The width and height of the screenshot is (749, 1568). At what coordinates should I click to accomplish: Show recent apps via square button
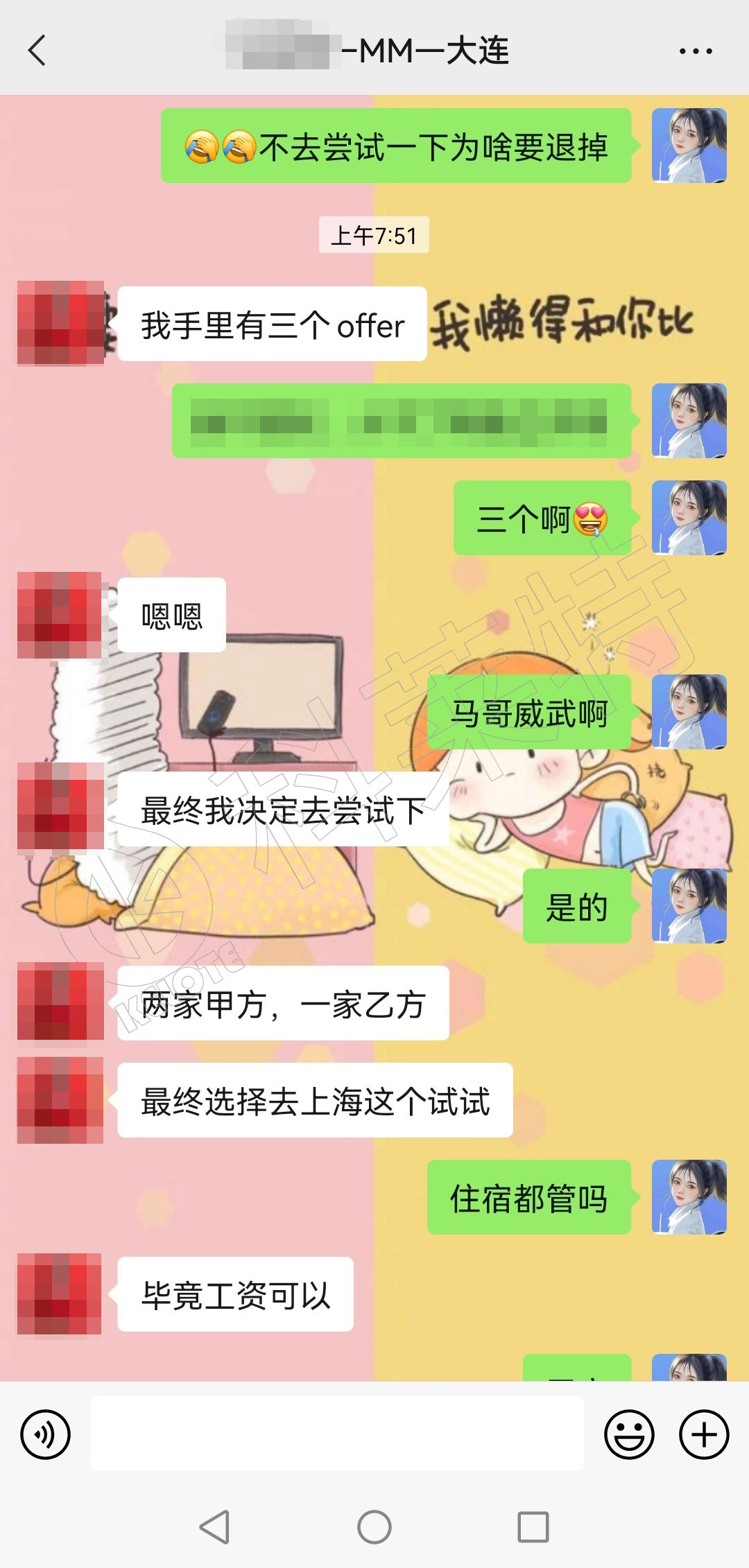pyautogui.click(x=533, y=1526)
